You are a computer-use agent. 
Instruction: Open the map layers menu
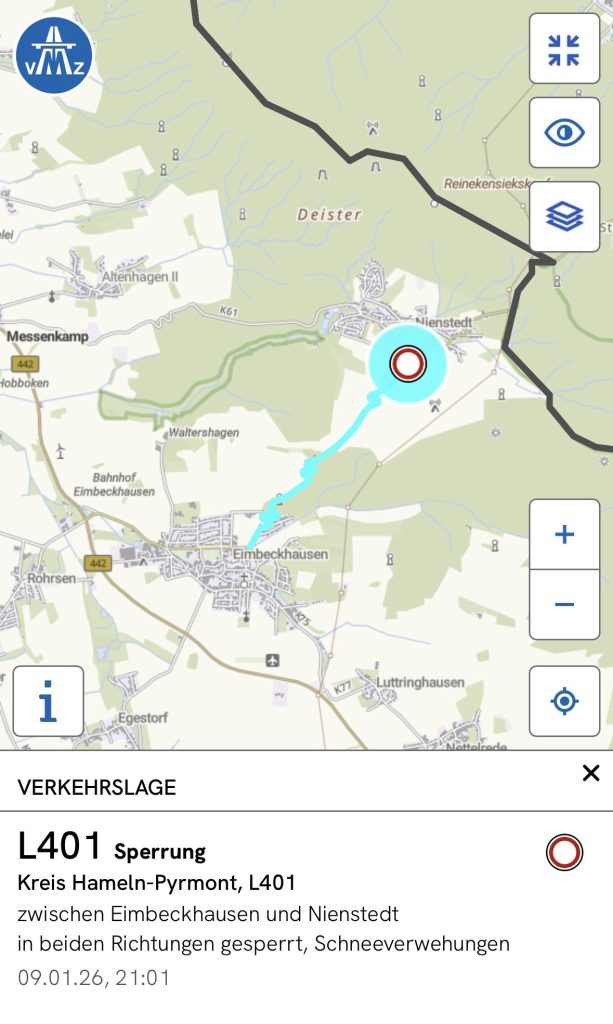[564, 216]
